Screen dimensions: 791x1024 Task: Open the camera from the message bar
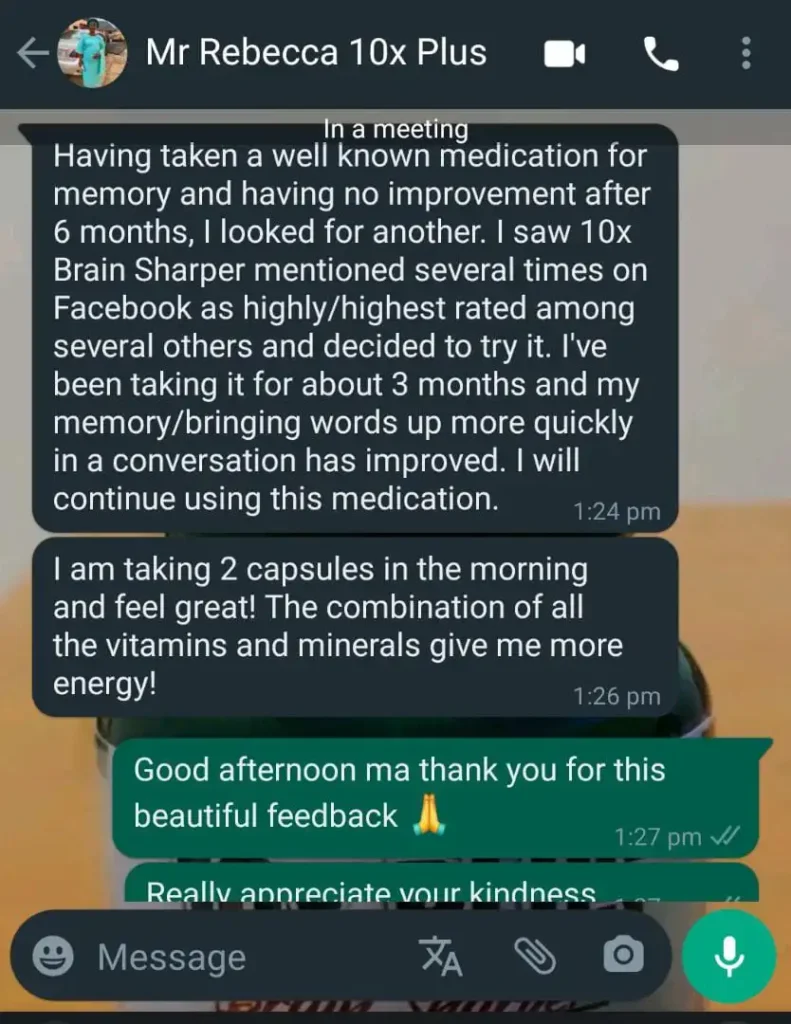(623, 957)
